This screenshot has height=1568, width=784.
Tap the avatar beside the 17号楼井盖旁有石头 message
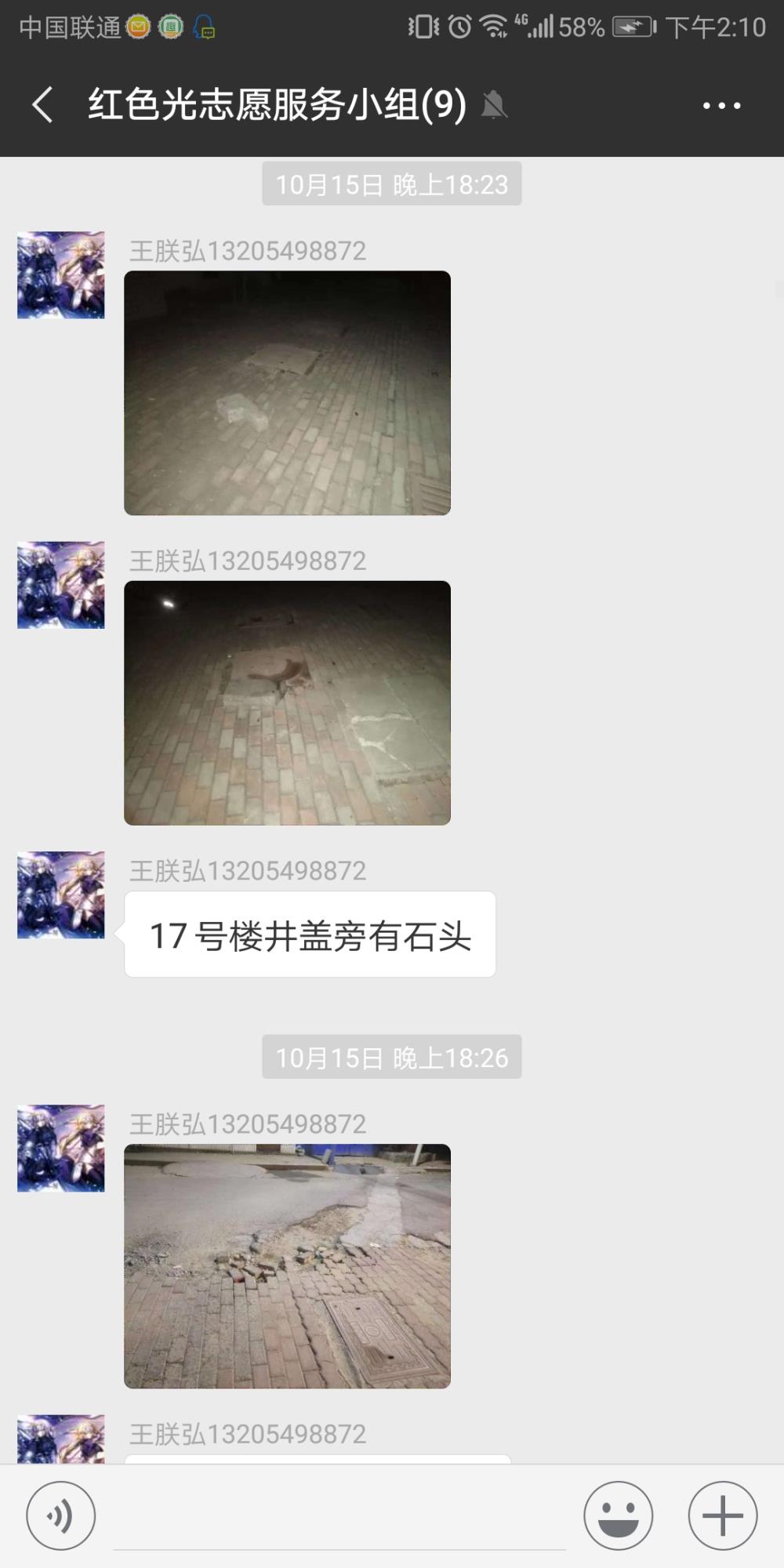click(61, 895)
